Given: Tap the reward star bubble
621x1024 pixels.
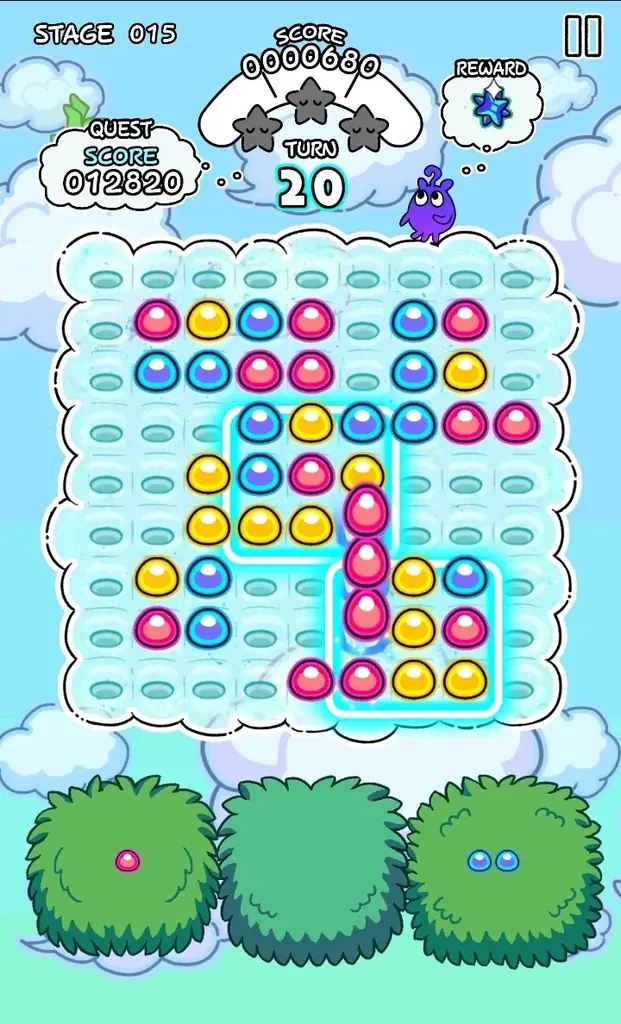Looking at the screenshot, I should [x=491, y=106].
